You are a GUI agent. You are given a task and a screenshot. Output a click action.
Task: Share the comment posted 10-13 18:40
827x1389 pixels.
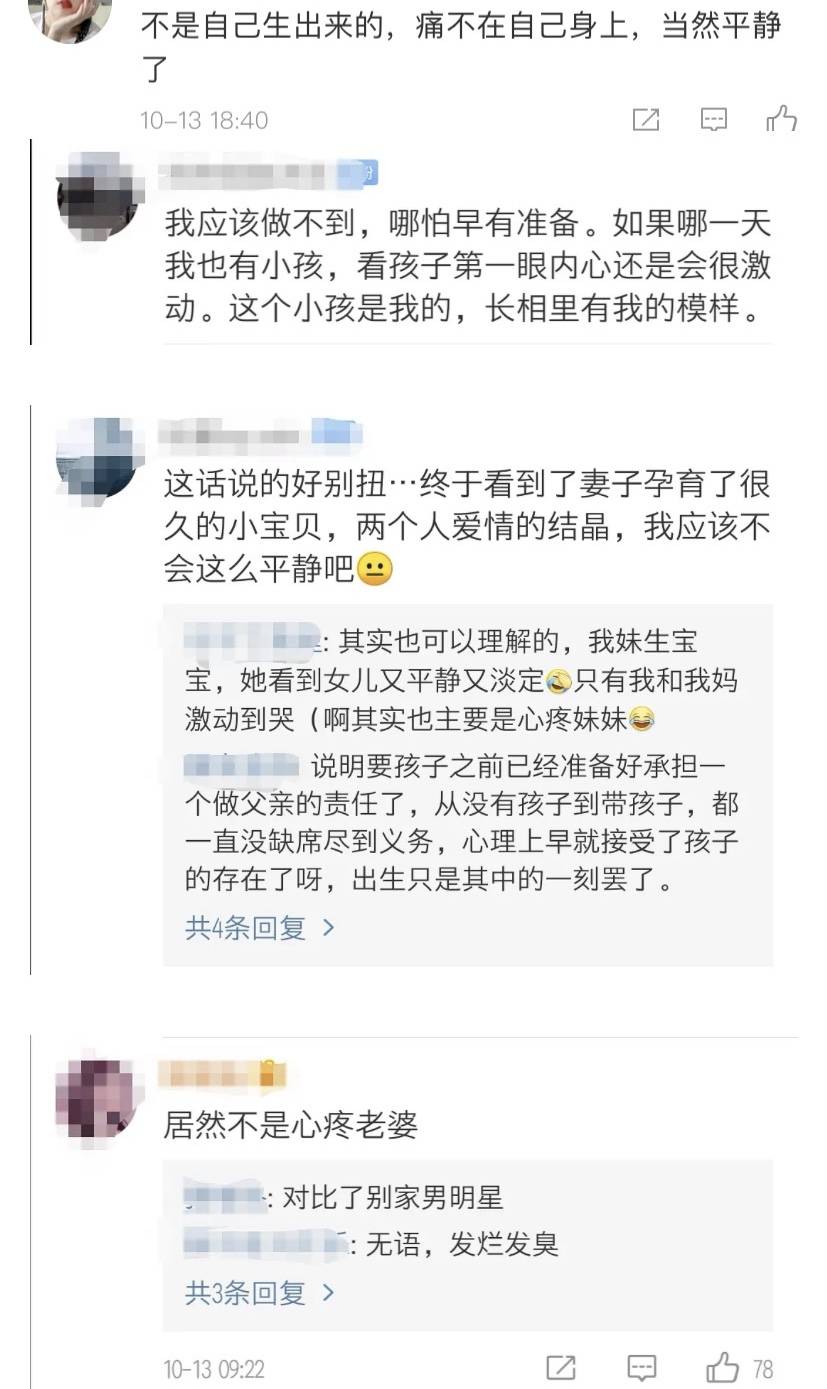click(647, 120)
